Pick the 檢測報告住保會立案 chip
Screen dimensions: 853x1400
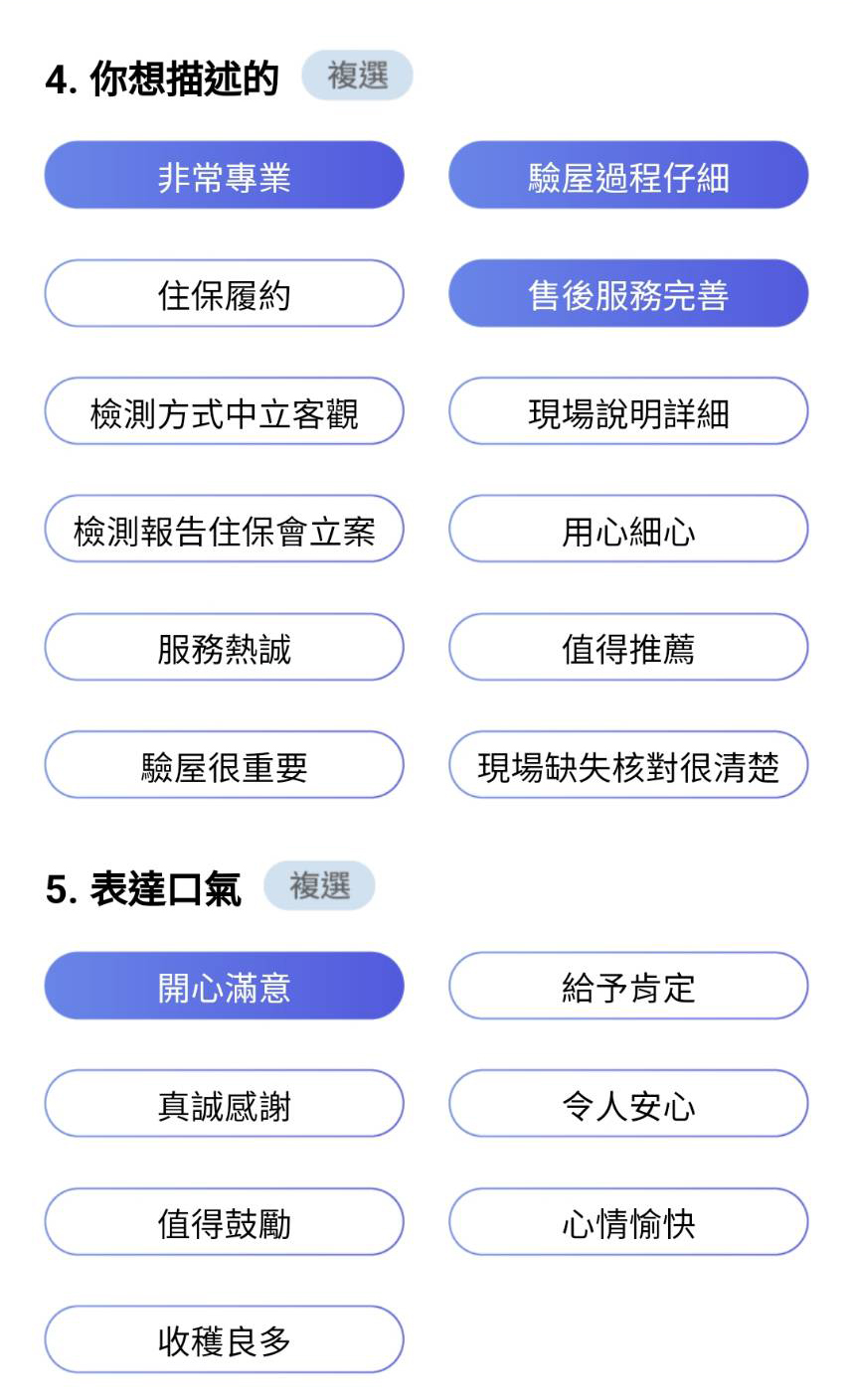(224, 529)
